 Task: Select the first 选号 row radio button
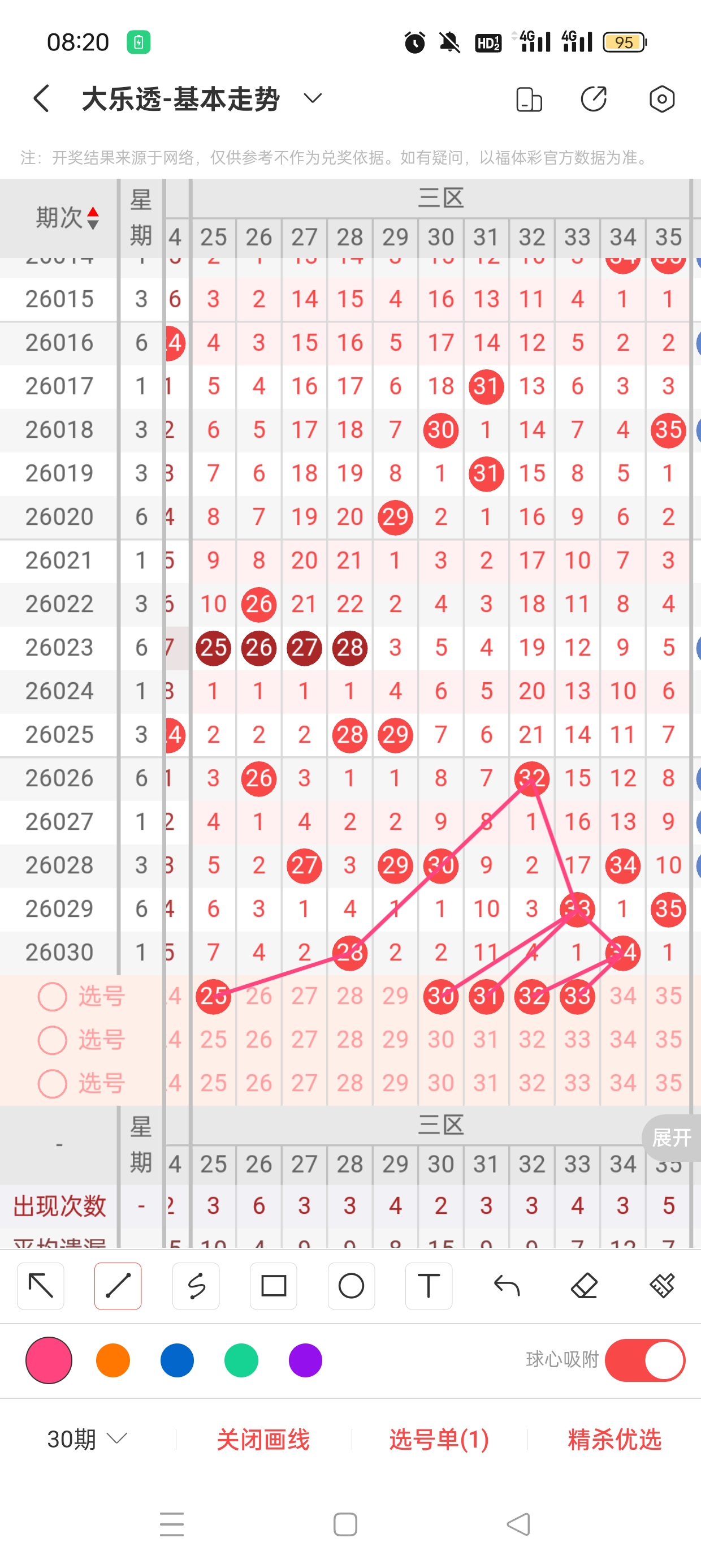[53, 997]
